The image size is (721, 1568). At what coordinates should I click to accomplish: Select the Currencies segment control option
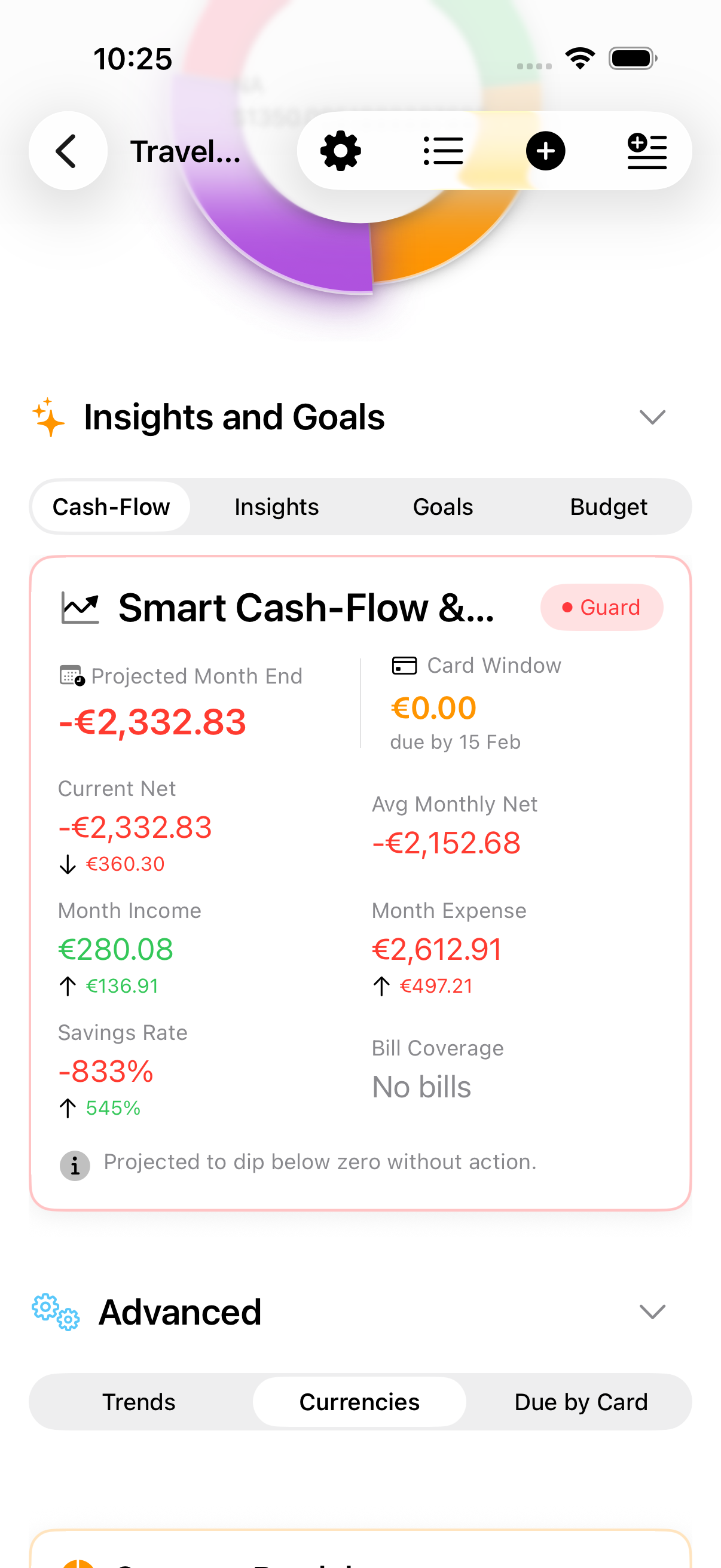point(359,1401)
